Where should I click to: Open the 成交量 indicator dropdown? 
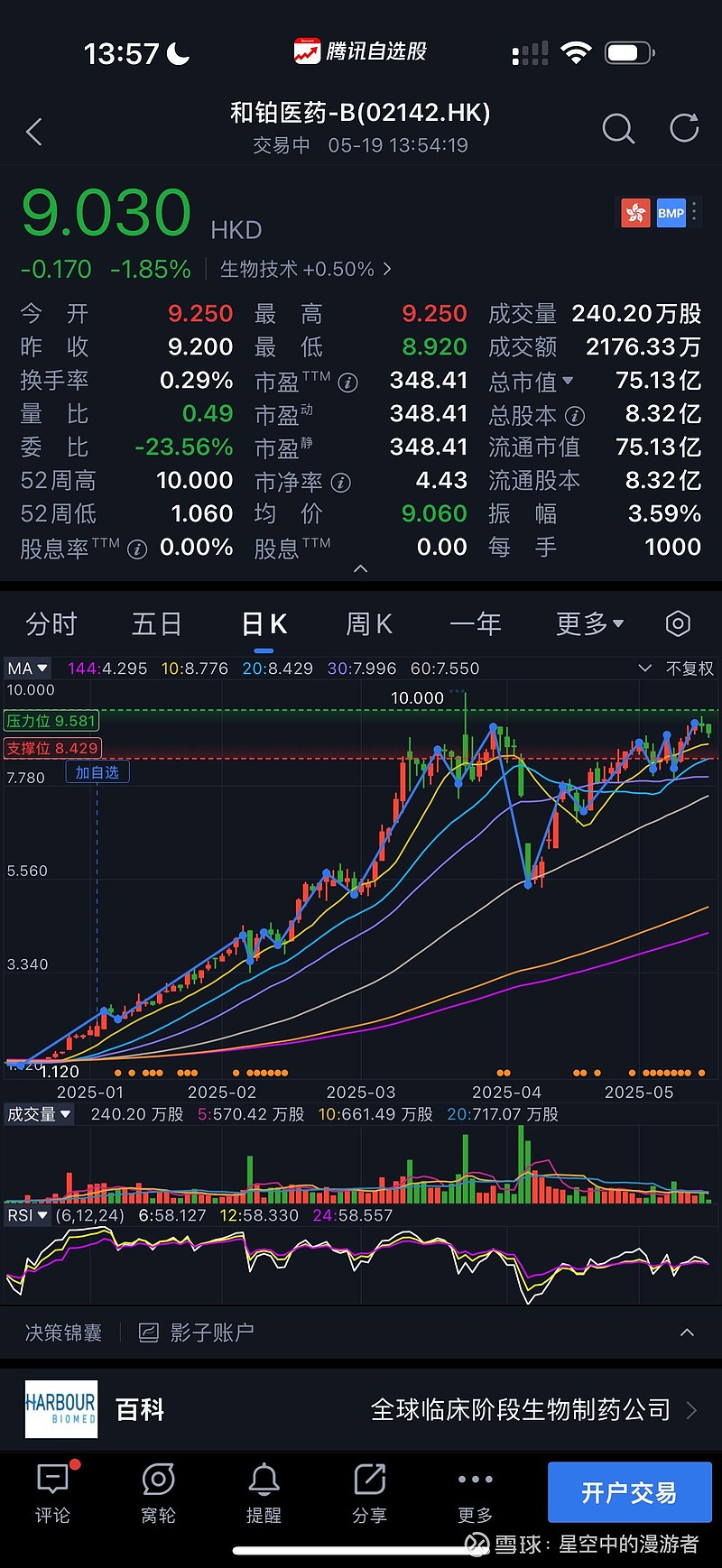tap(39, 1114)
